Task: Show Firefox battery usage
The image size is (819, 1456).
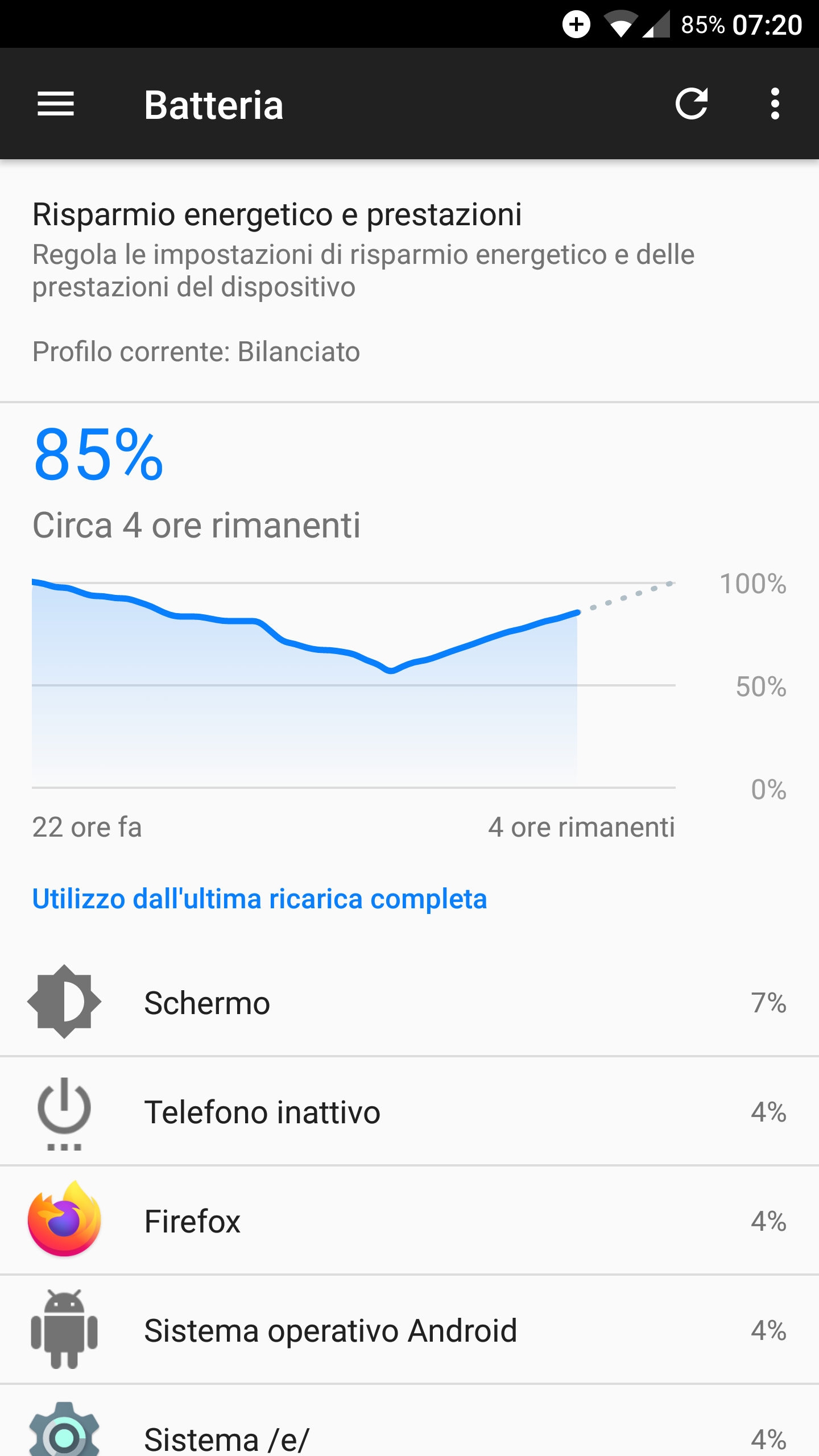Action: (x=409, y=1221)
